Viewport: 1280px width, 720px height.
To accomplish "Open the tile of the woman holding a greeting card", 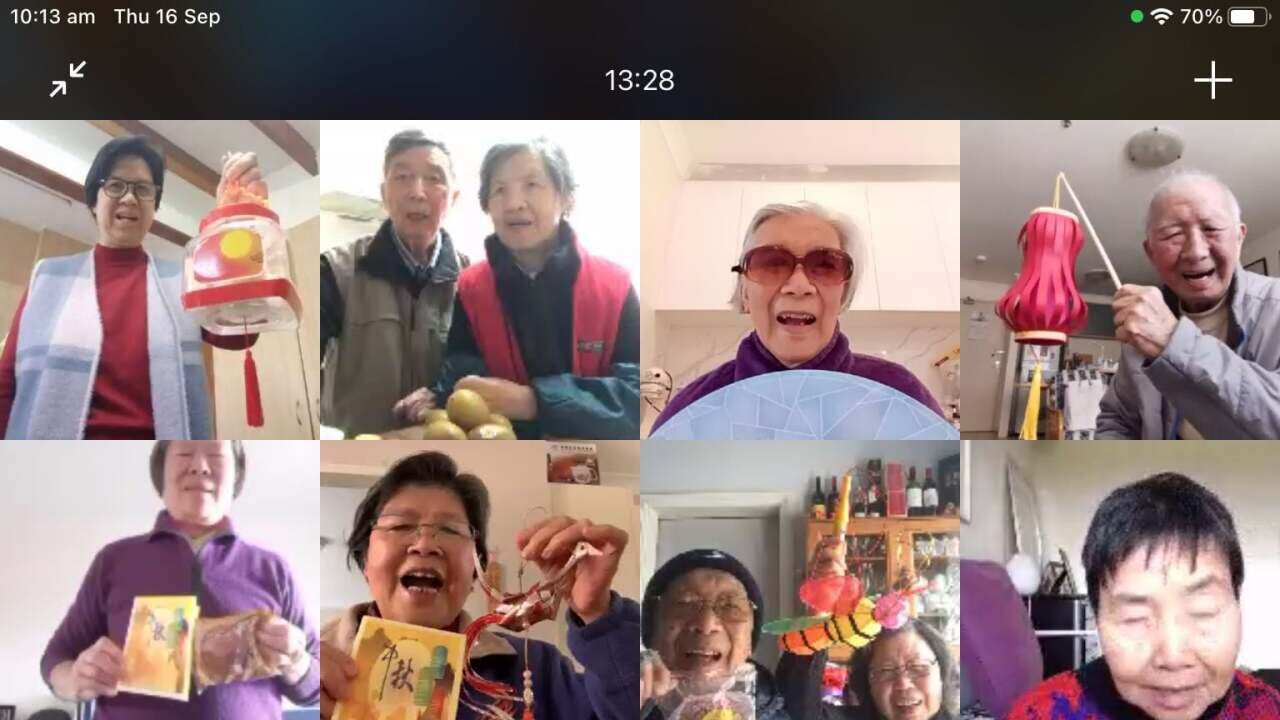I will point(480,580).
